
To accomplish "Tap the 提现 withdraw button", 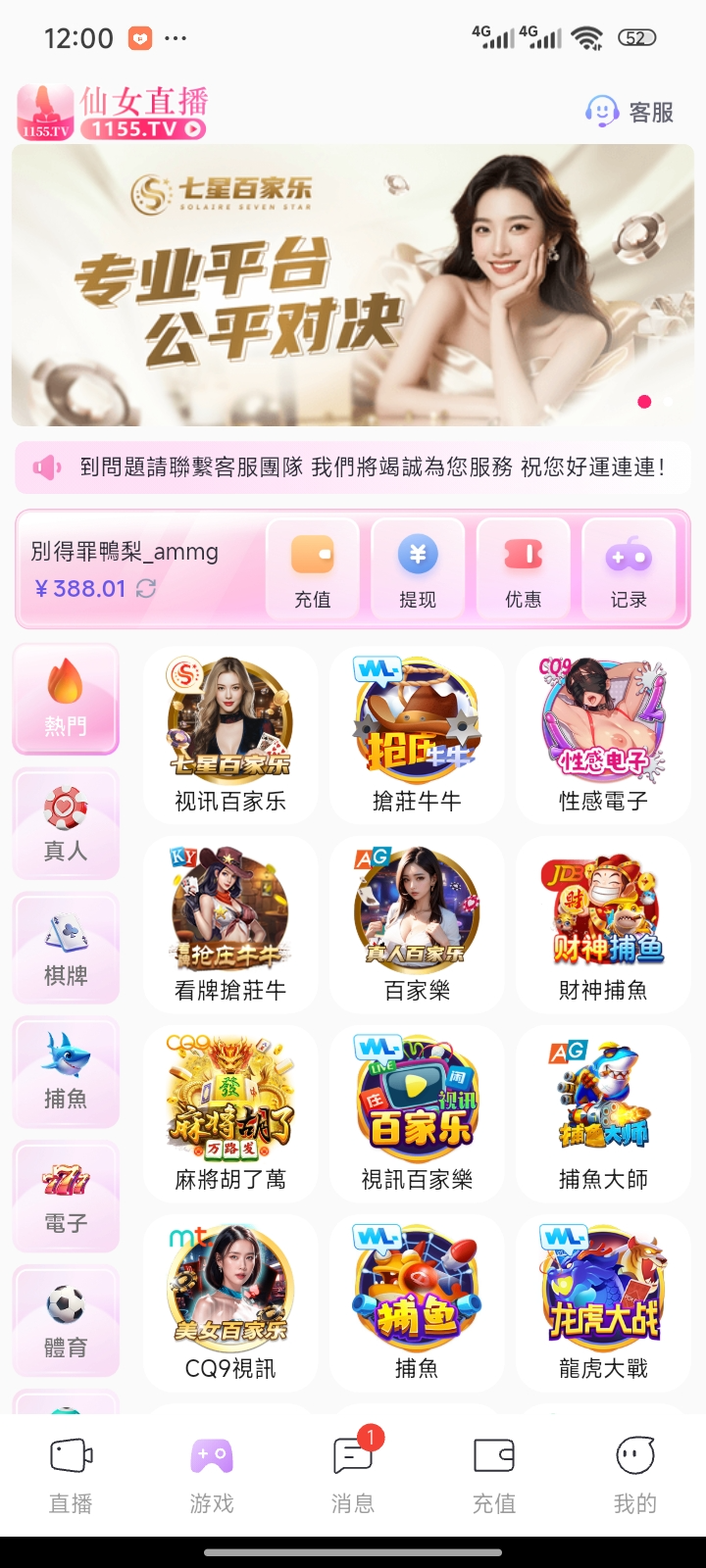I will click(x=418, y=568).
